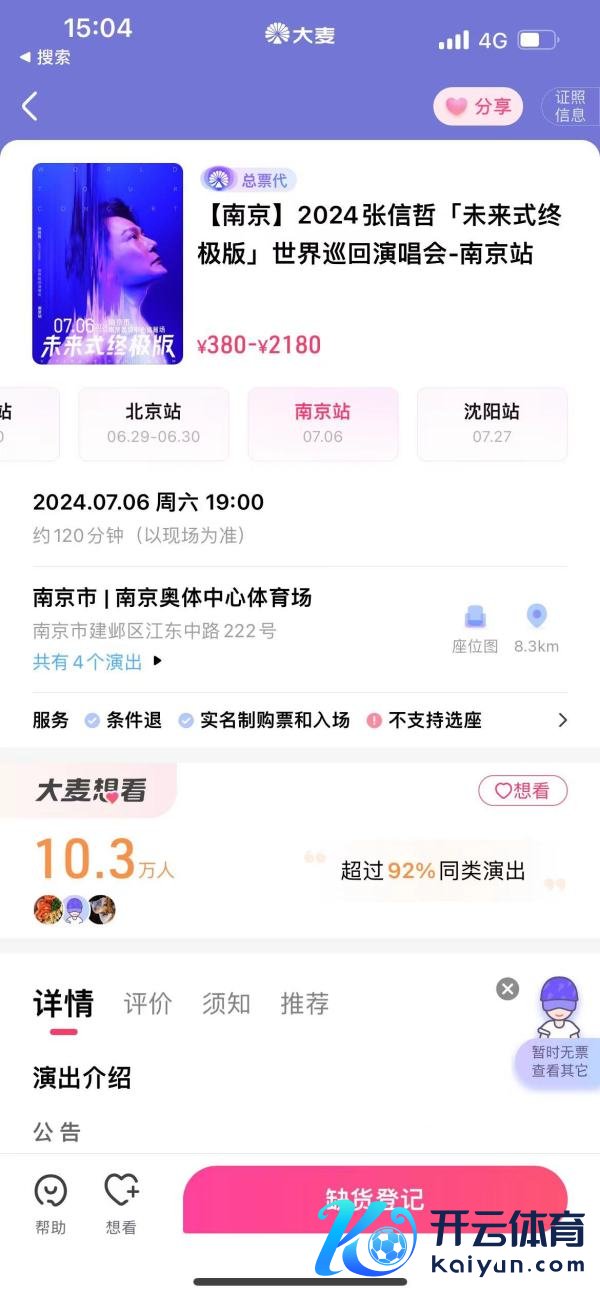
Task: Select the 南京站 07.06 show
Action: coord(322,423)
